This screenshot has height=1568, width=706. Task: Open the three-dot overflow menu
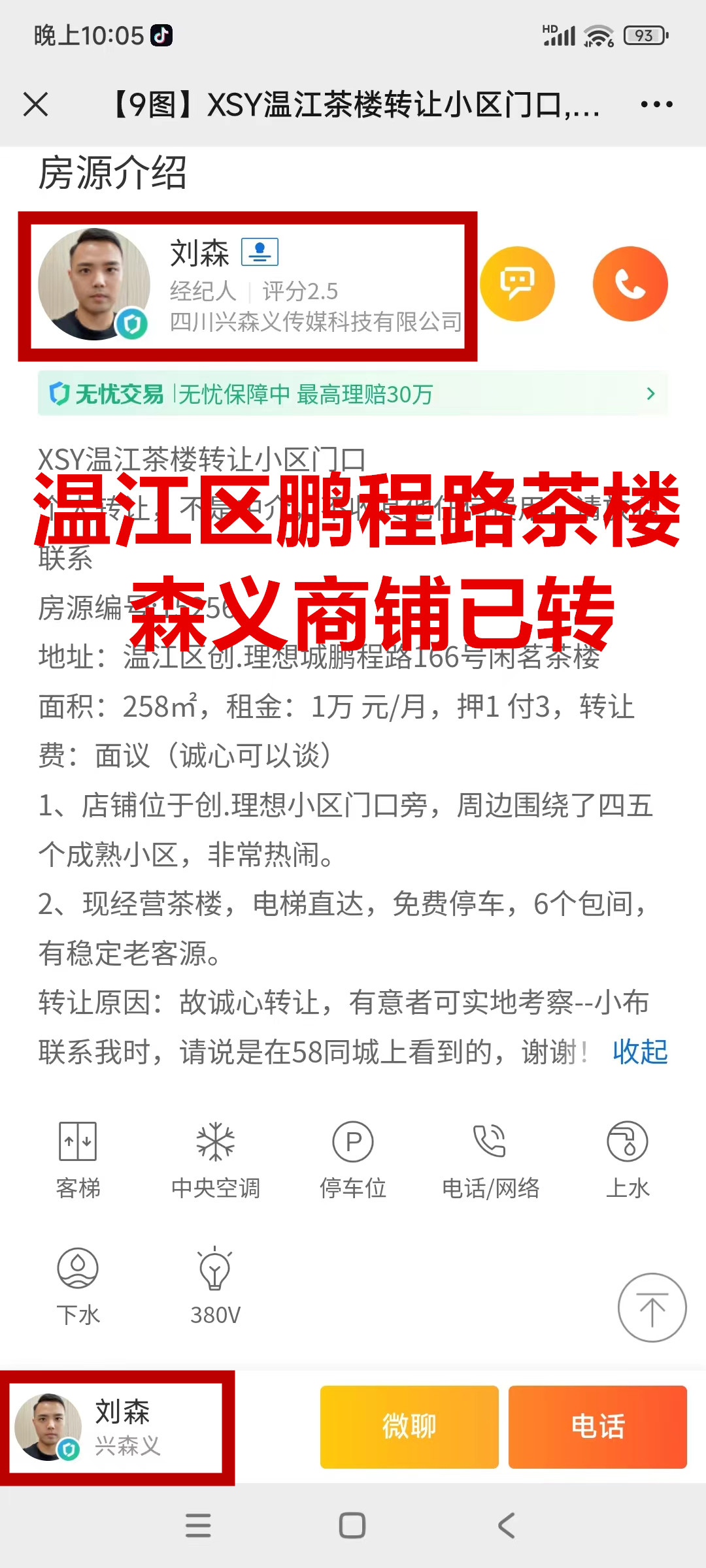(x=656, y=105)
